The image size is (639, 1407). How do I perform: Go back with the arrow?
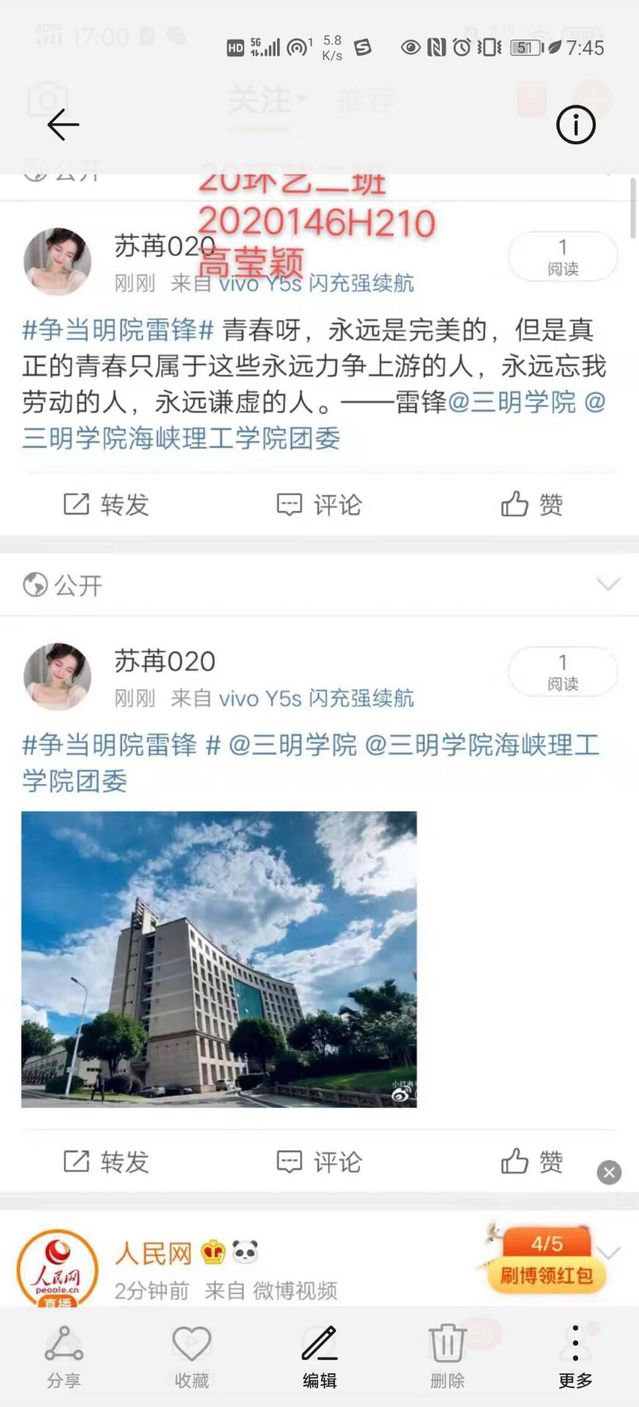click(62, 125)
